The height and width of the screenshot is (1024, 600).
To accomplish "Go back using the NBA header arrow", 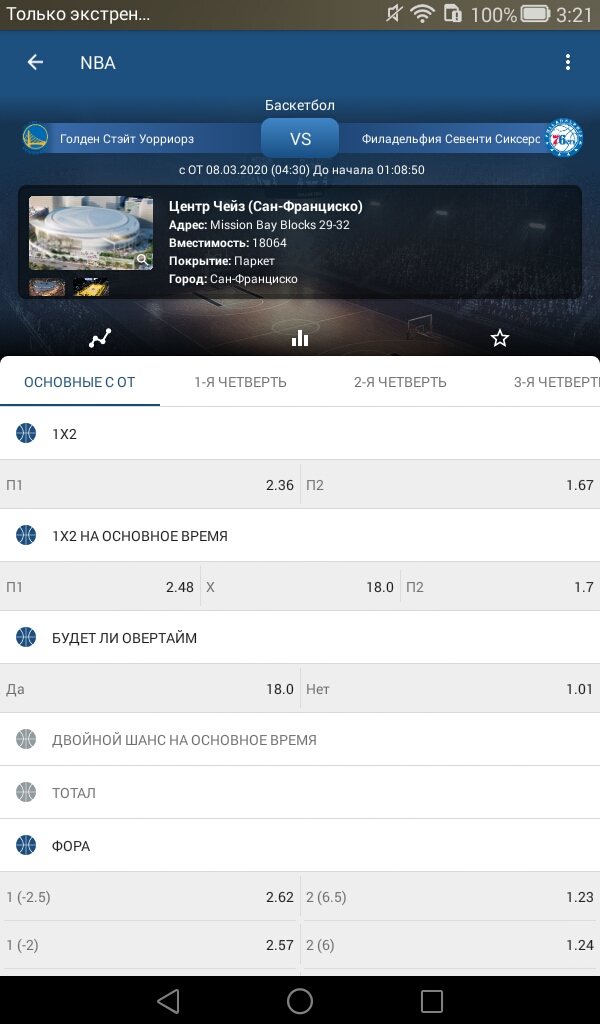I will click(x=35, y=62).
